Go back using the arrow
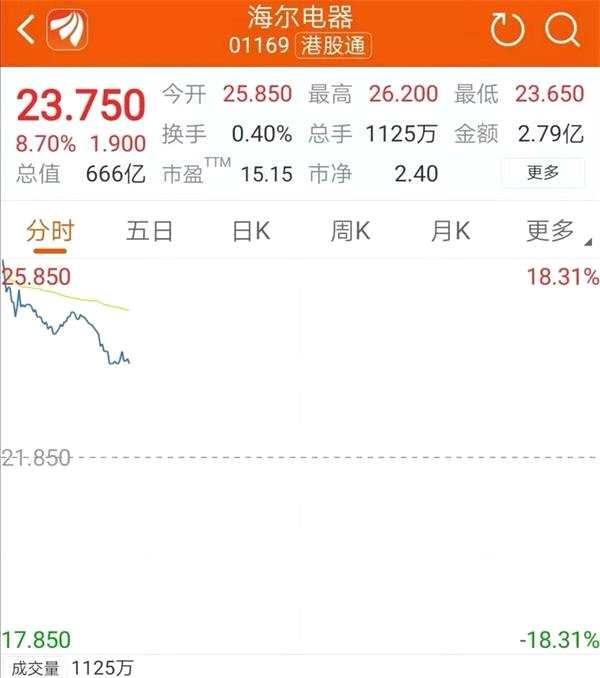Viewport: 600px width, 678px height. (x=27, y=31)
